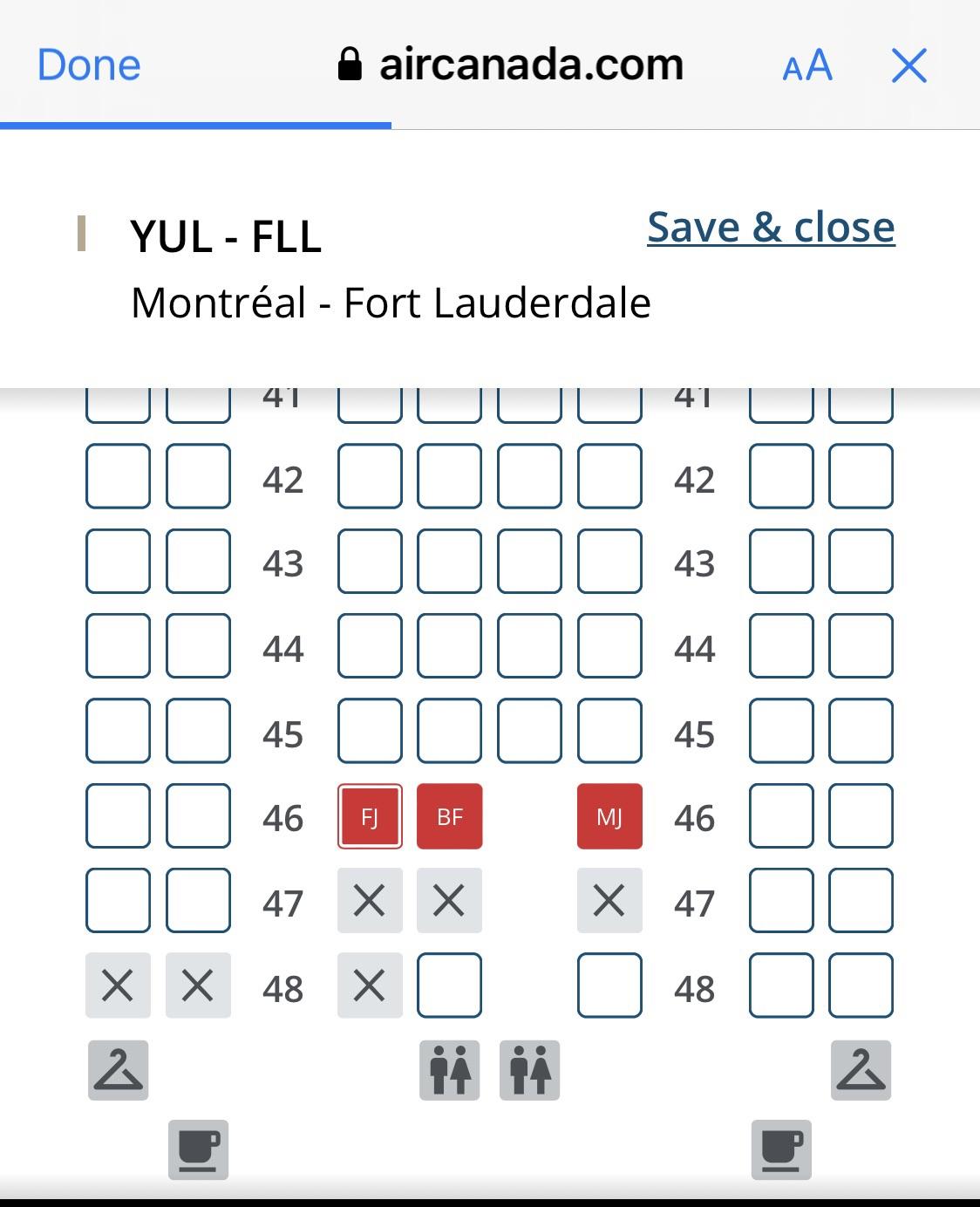Pick the right window seat in row 48
The width and height of the screenshot is (980, 1207).
tap(861, 985)
